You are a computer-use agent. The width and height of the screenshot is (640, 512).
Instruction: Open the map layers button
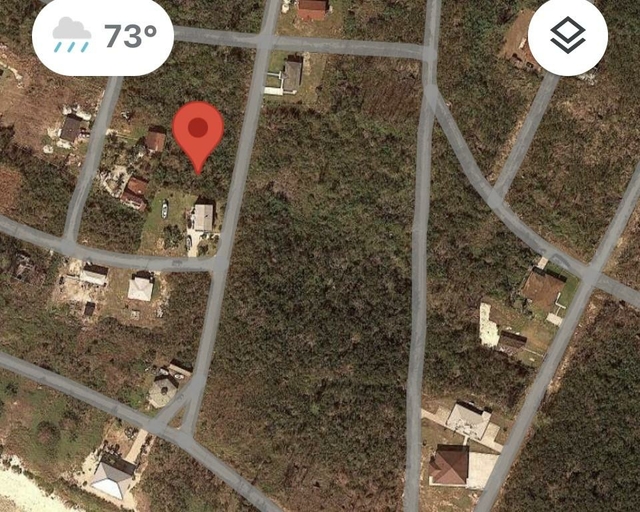coord(567,37)
